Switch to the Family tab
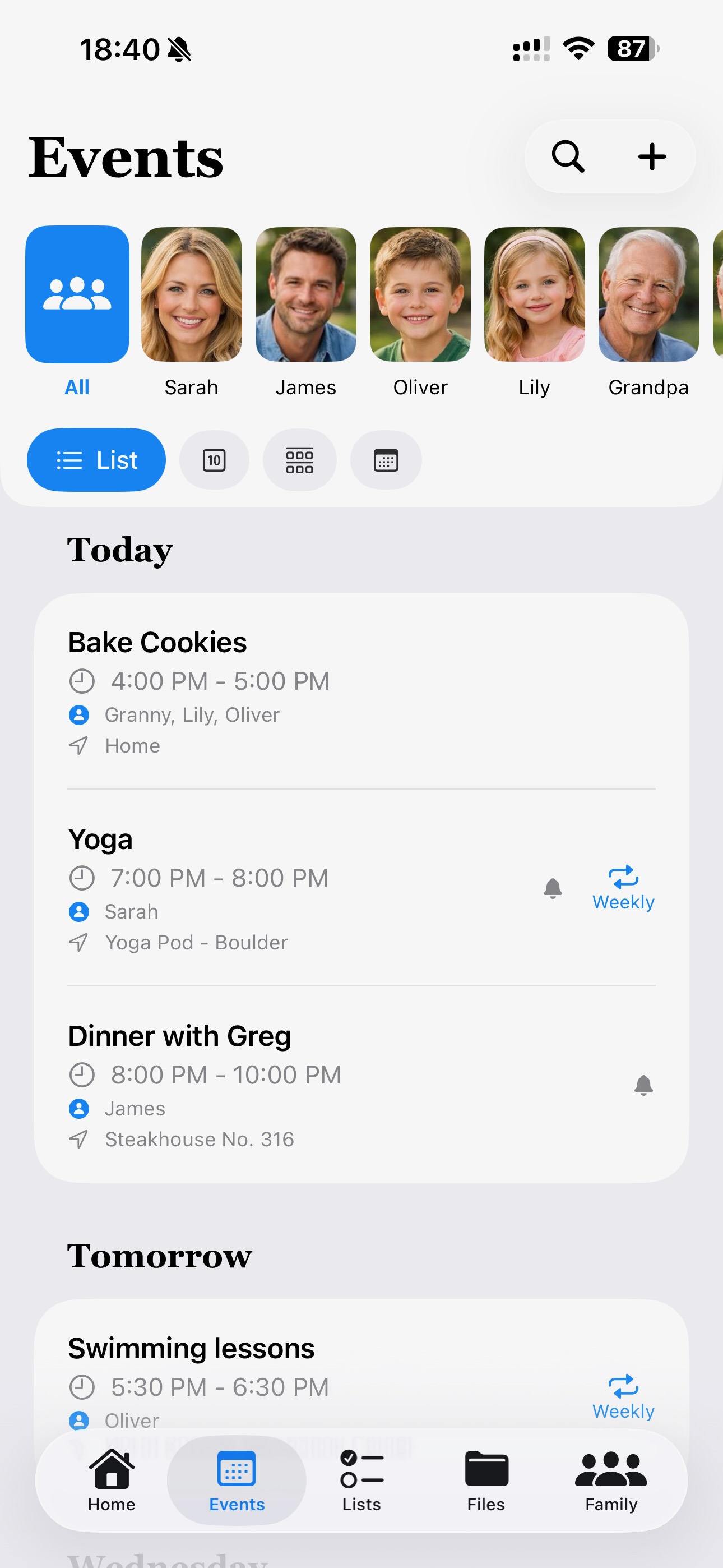The image size is (723, 1568). click(611, 1481)
